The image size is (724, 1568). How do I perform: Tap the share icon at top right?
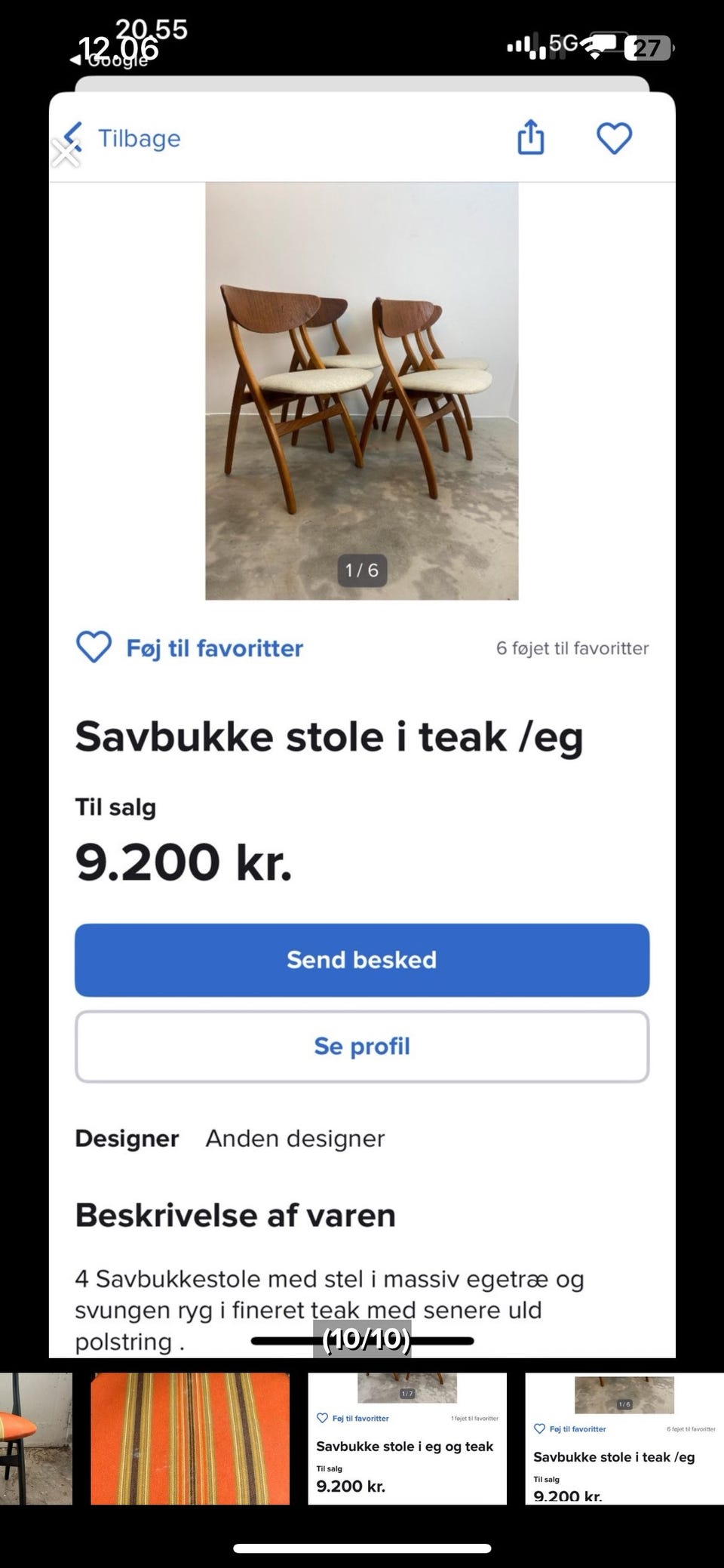(531, 138)
